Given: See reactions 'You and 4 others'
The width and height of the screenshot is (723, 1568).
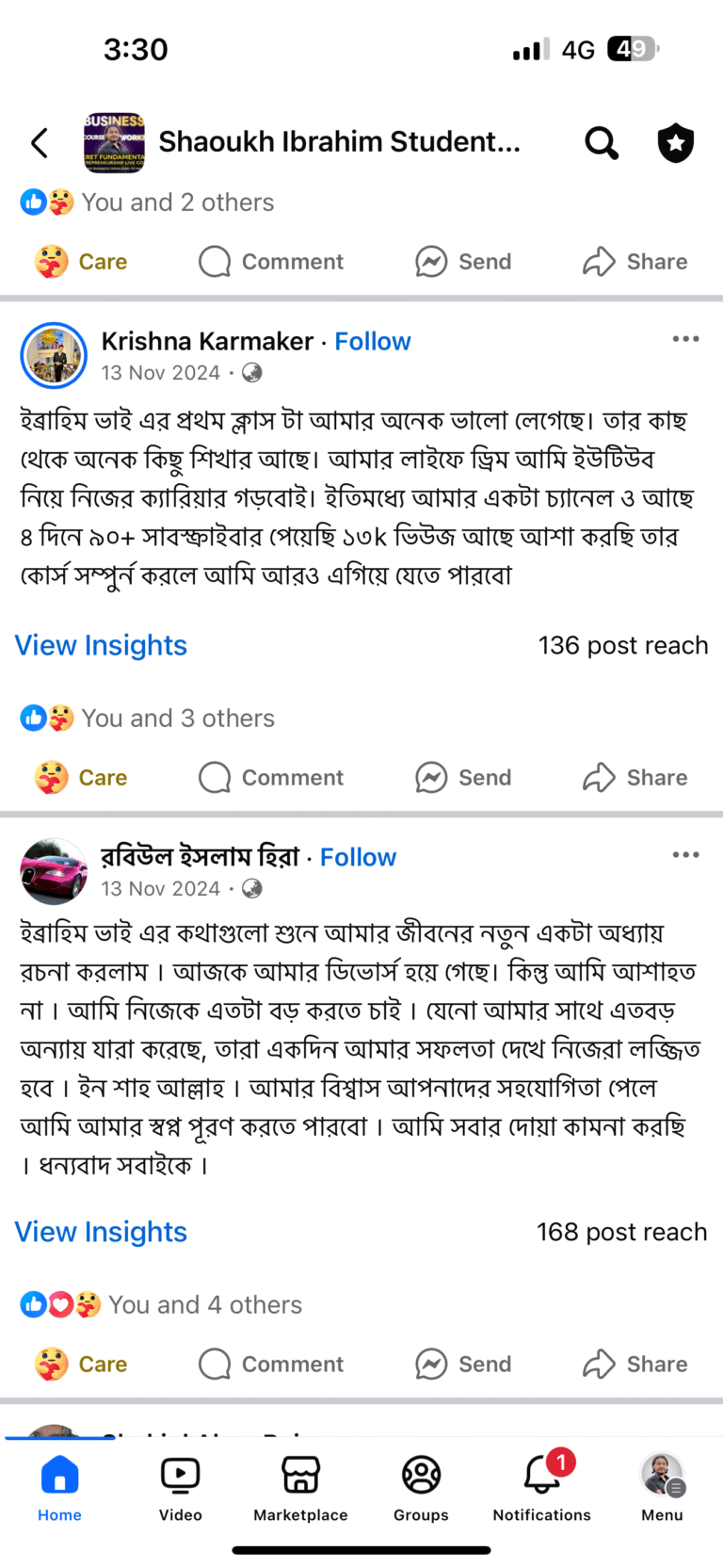Looking at the screenshot, I should 204,1305.
